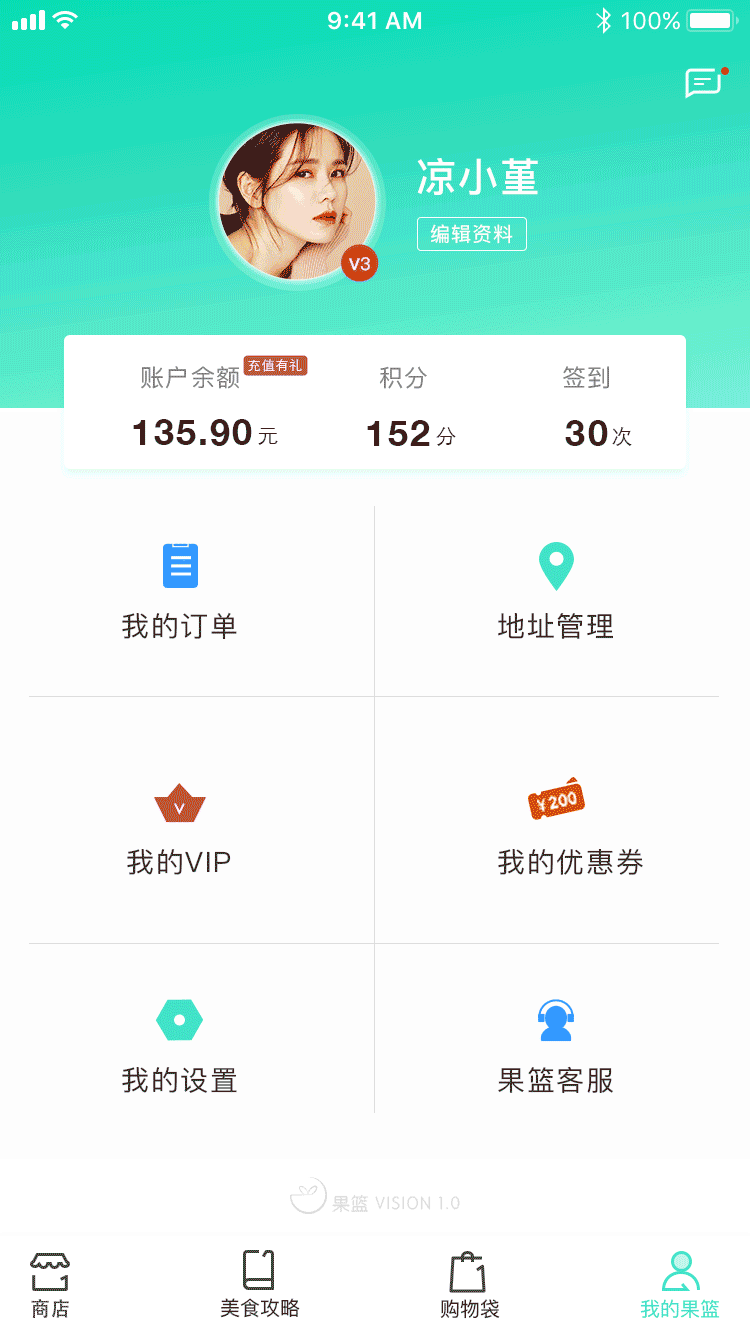Open the 购物袋 shopping bag icon
Screen dimensions: 750x1334
pos(466,1269)
